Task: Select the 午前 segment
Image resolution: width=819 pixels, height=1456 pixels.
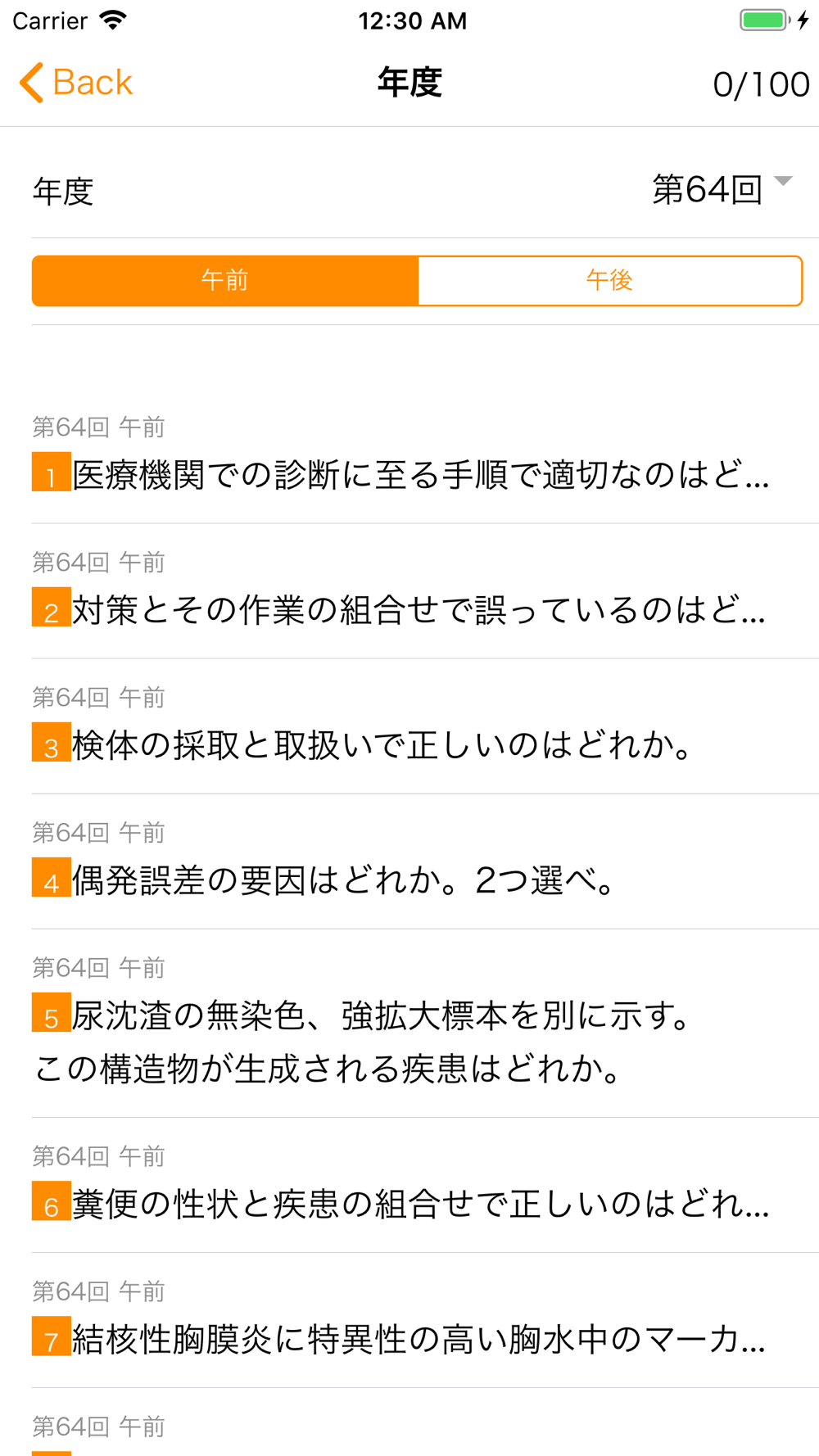Action: pos(225,281)
